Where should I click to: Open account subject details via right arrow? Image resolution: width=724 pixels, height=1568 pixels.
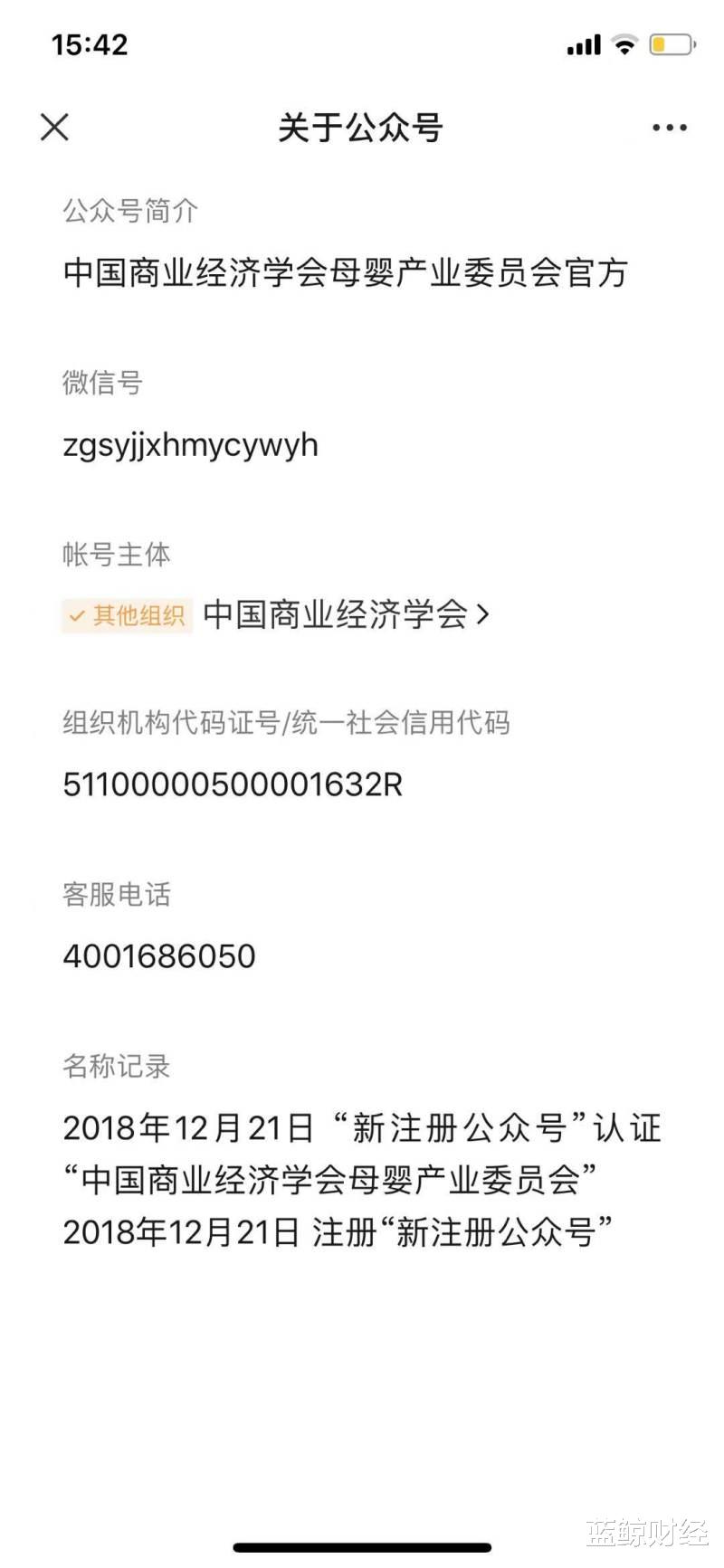484,614
